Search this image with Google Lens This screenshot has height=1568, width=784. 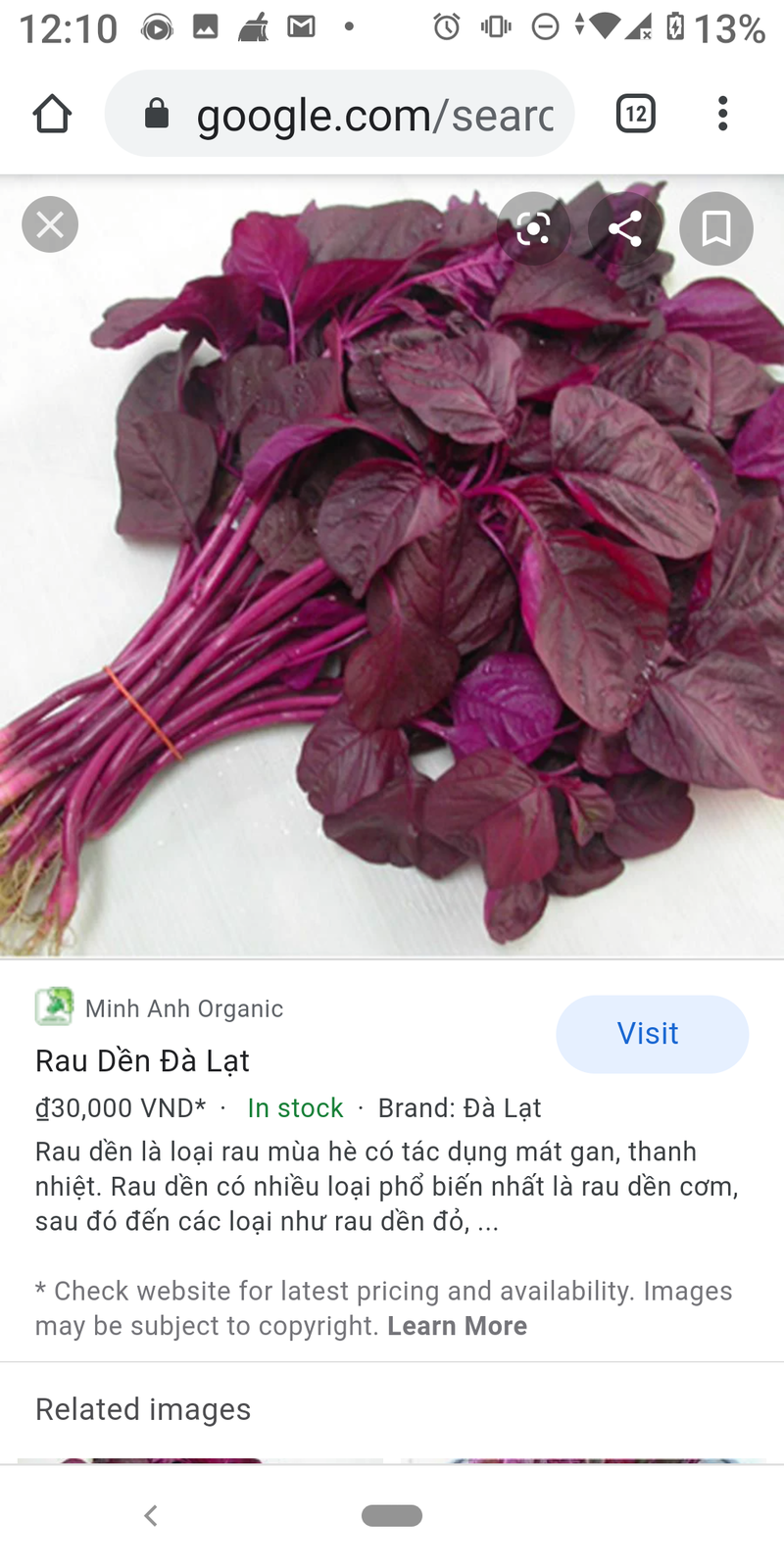coord(533,228)
